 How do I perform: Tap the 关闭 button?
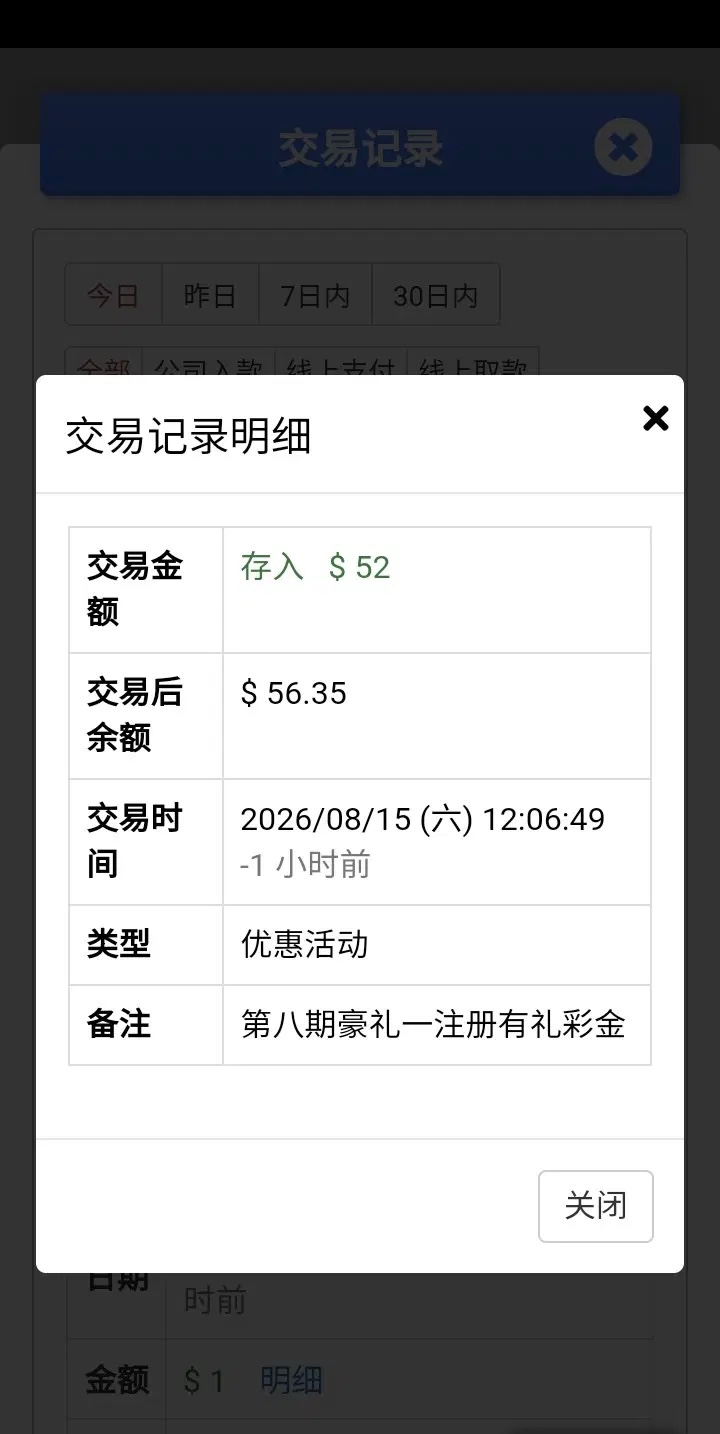pos(596,1206)
